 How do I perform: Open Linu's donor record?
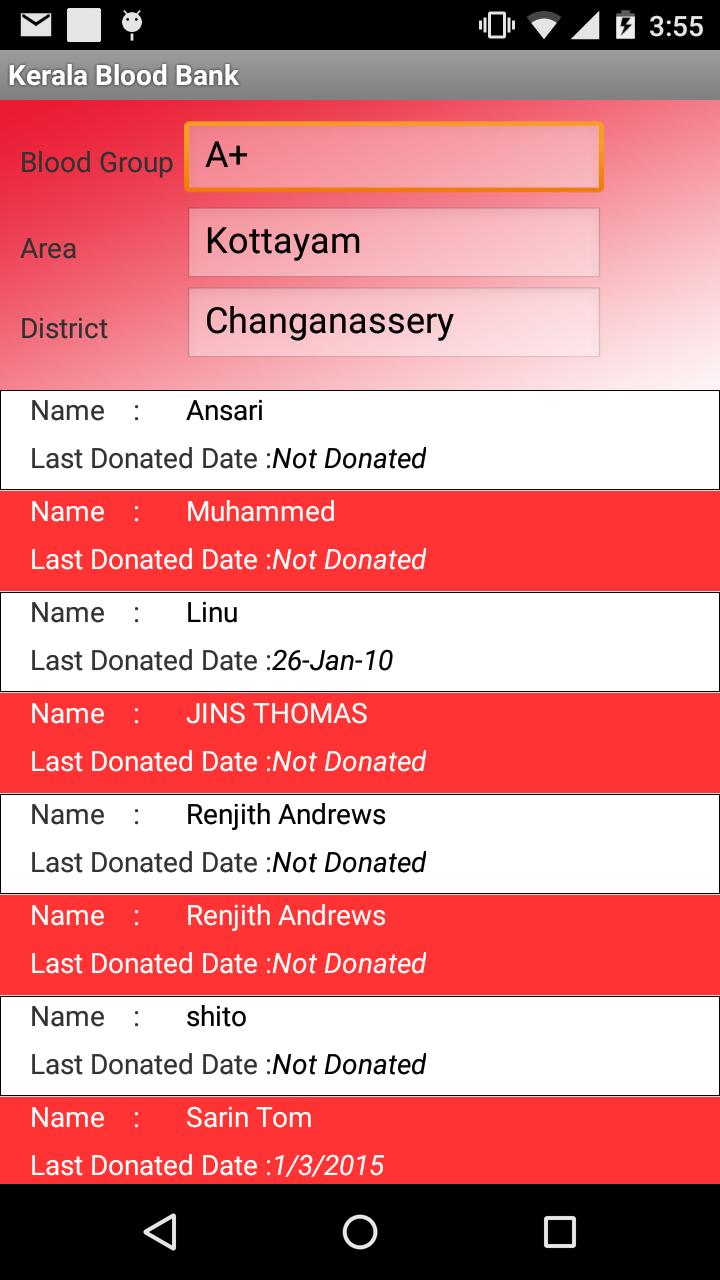[360, 642]
